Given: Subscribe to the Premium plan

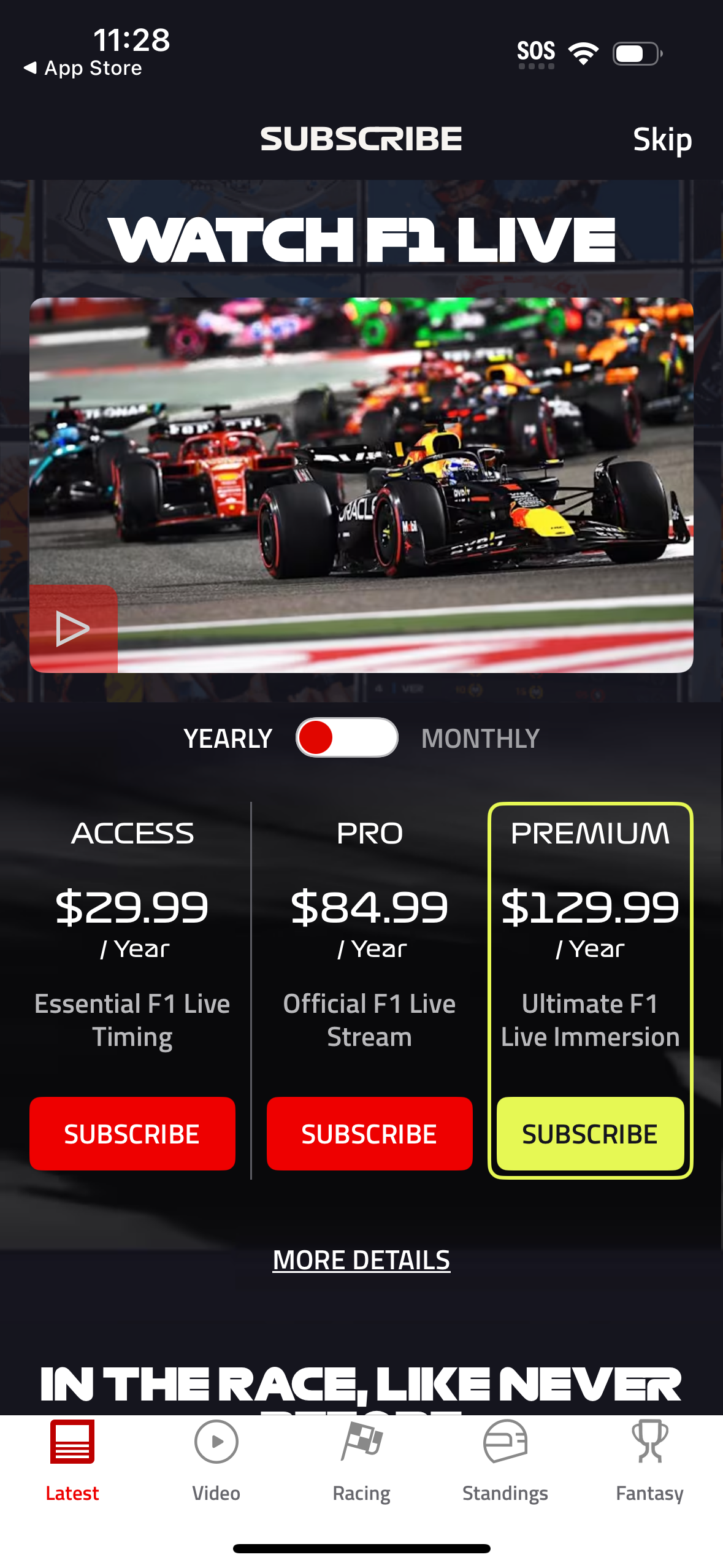Looking at the screenshot, I should [590, 1134].
